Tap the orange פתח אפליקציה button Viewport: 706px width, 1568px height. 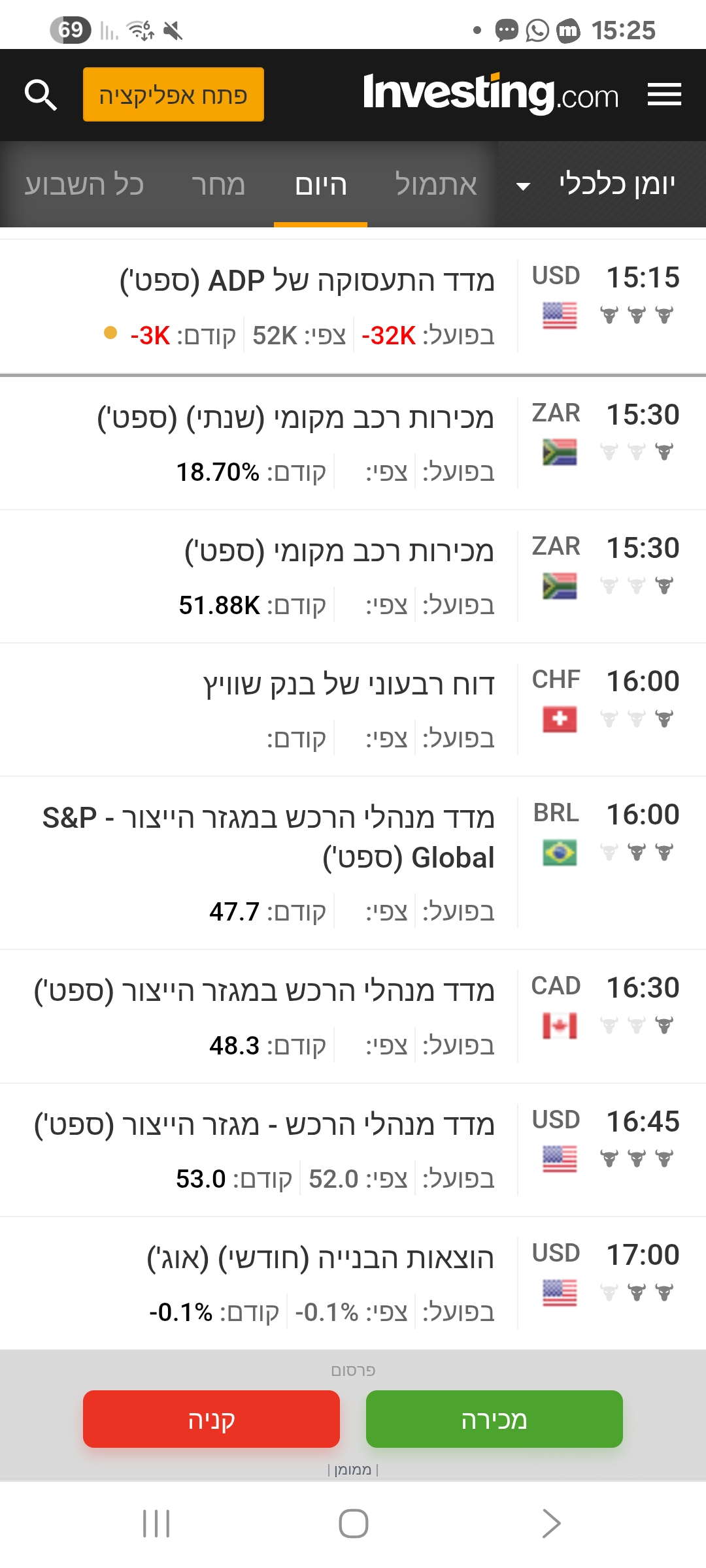173,95
